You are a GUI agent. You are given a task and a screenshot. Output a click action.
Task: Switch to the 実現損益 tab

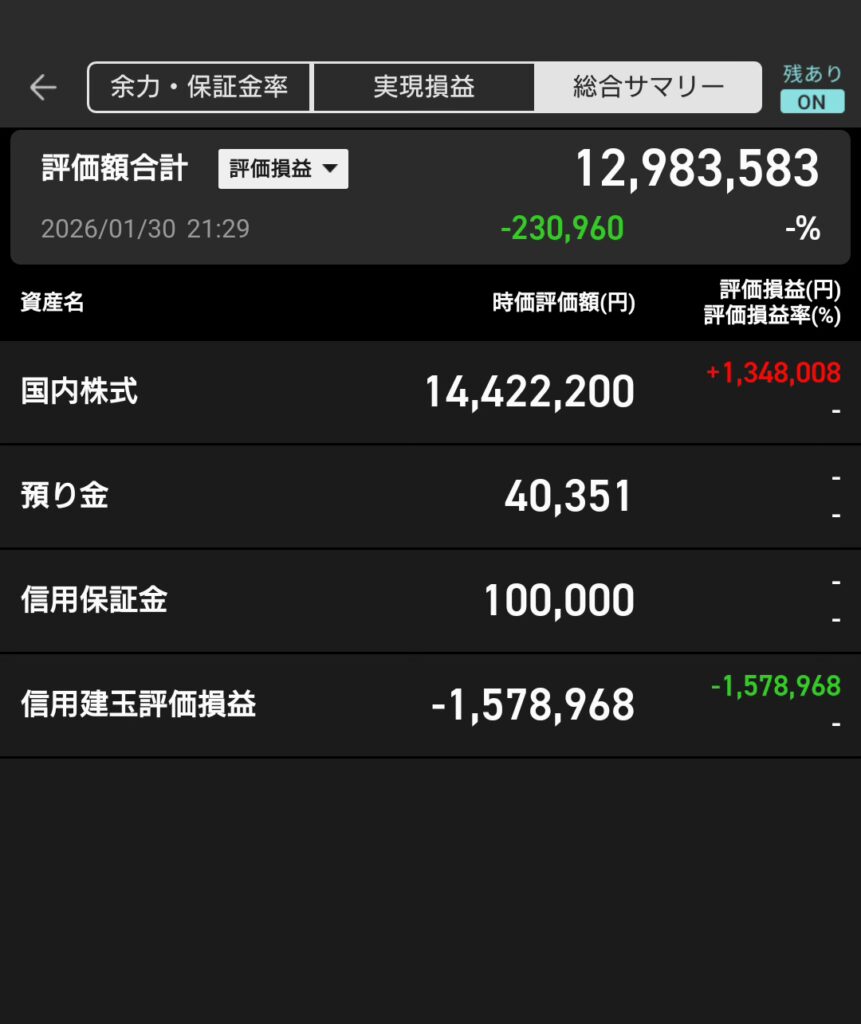point(424,88)
